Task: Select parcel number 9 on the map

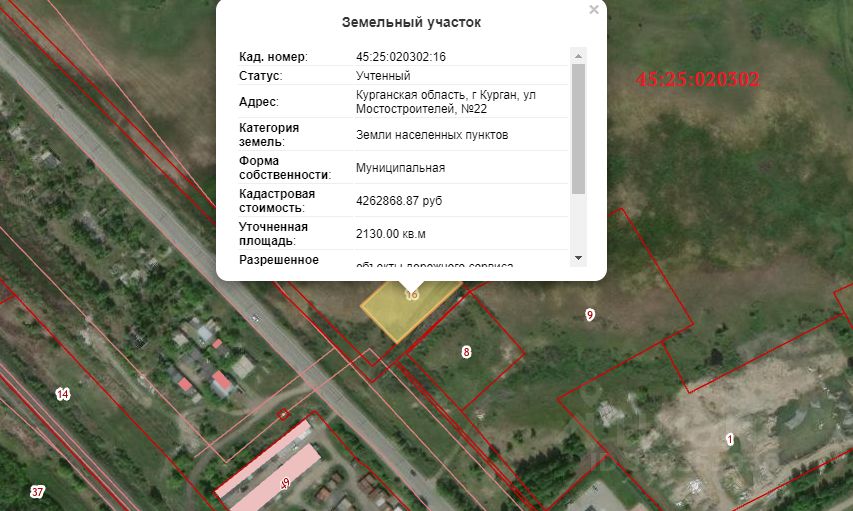Action: coord(590,315)
